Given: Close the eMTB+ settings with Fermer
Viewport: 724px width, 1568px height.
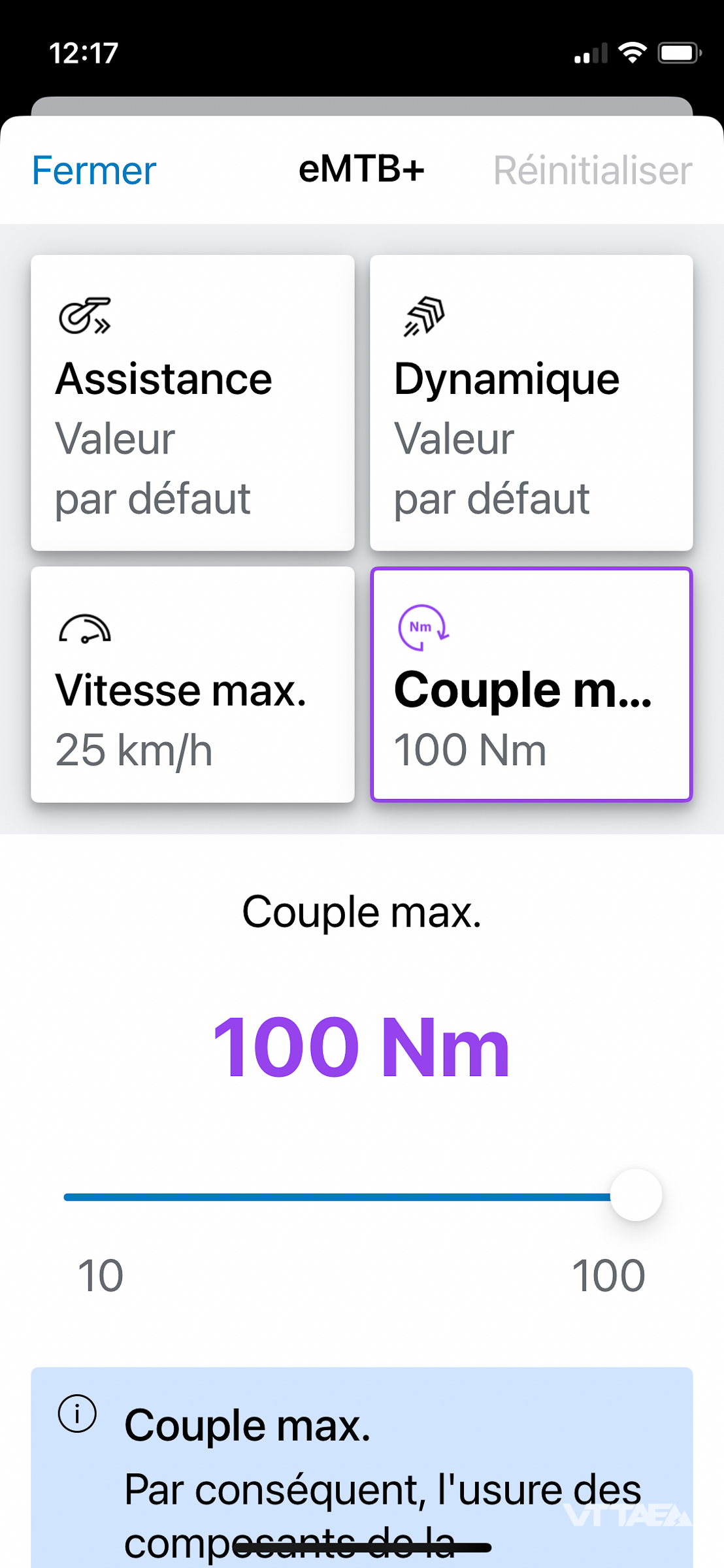Looking at the screenshot, I should 94,171.
